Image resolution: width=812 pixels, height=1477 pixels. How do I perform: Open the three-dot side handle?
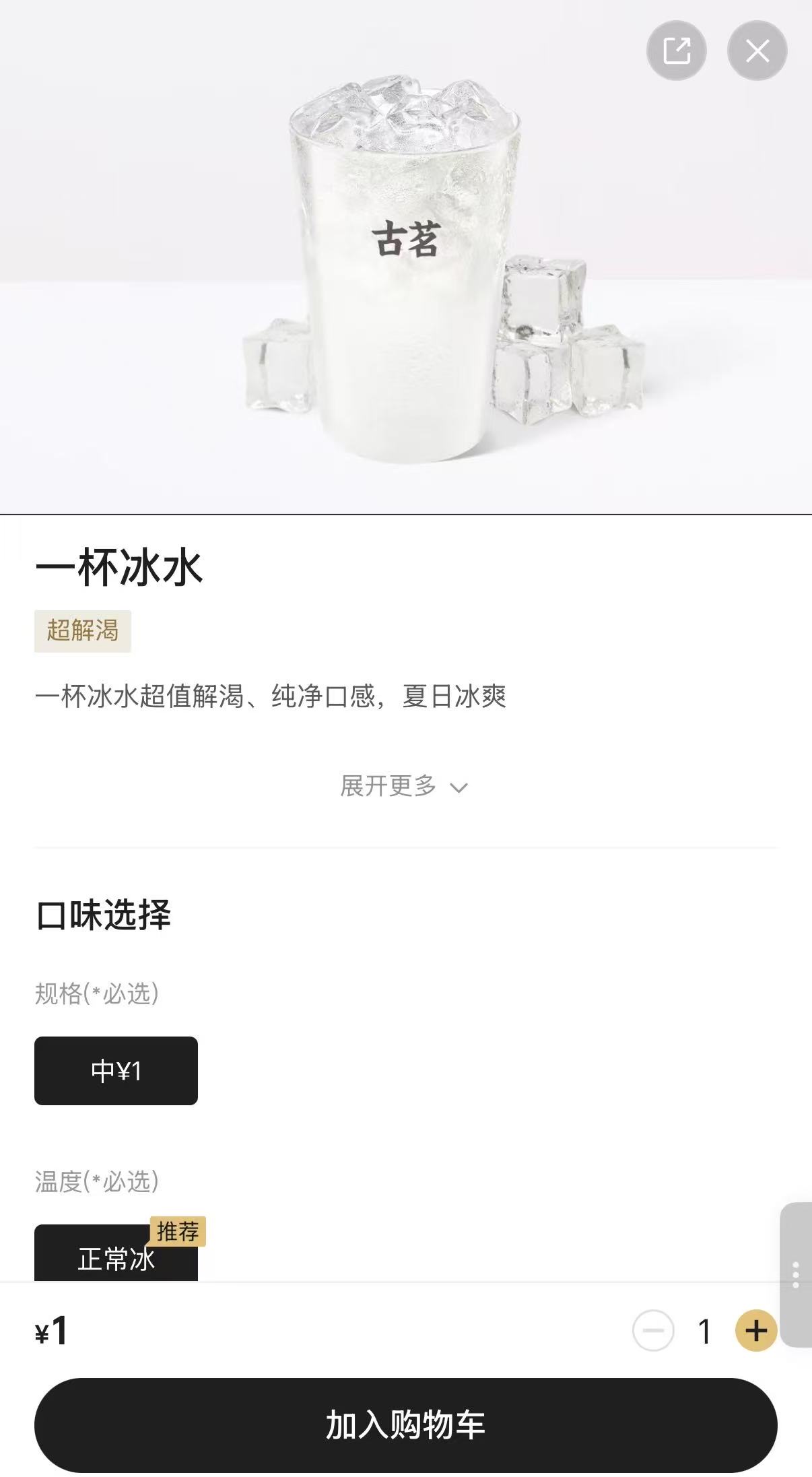coord(796,1274)
